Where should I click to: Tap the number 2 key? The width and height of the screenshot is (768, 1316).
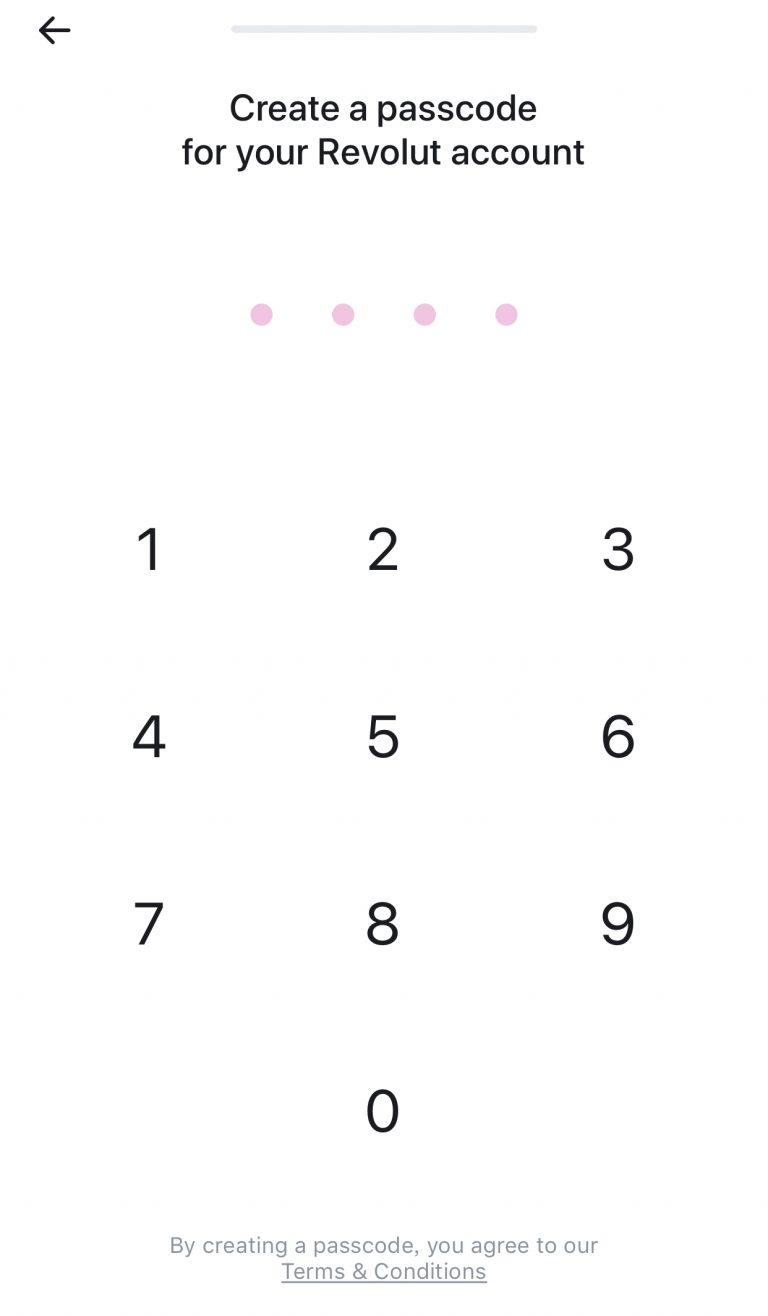pos(383,550)
